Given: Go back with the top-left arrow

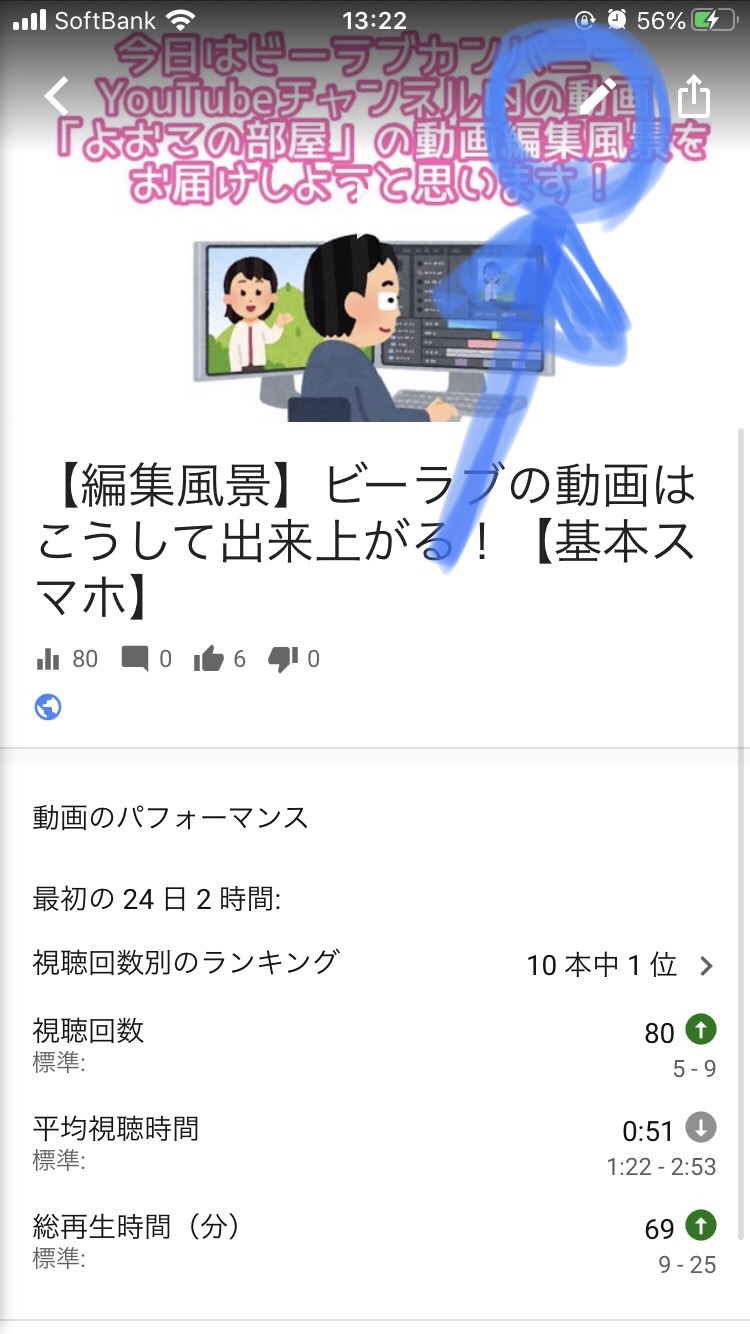Looking at the screenshot, I should (57, 97).
